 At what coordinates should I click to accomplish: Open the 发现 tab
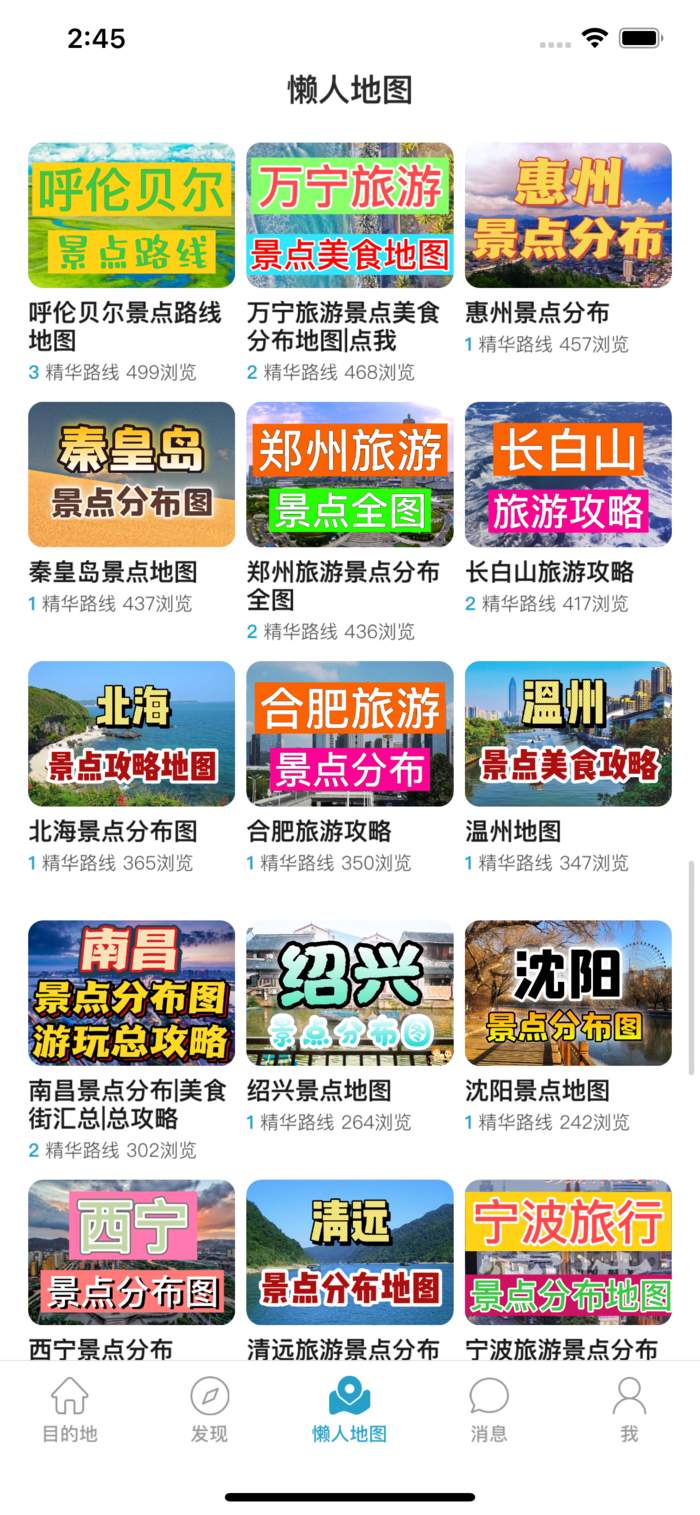coord(210,1408)
